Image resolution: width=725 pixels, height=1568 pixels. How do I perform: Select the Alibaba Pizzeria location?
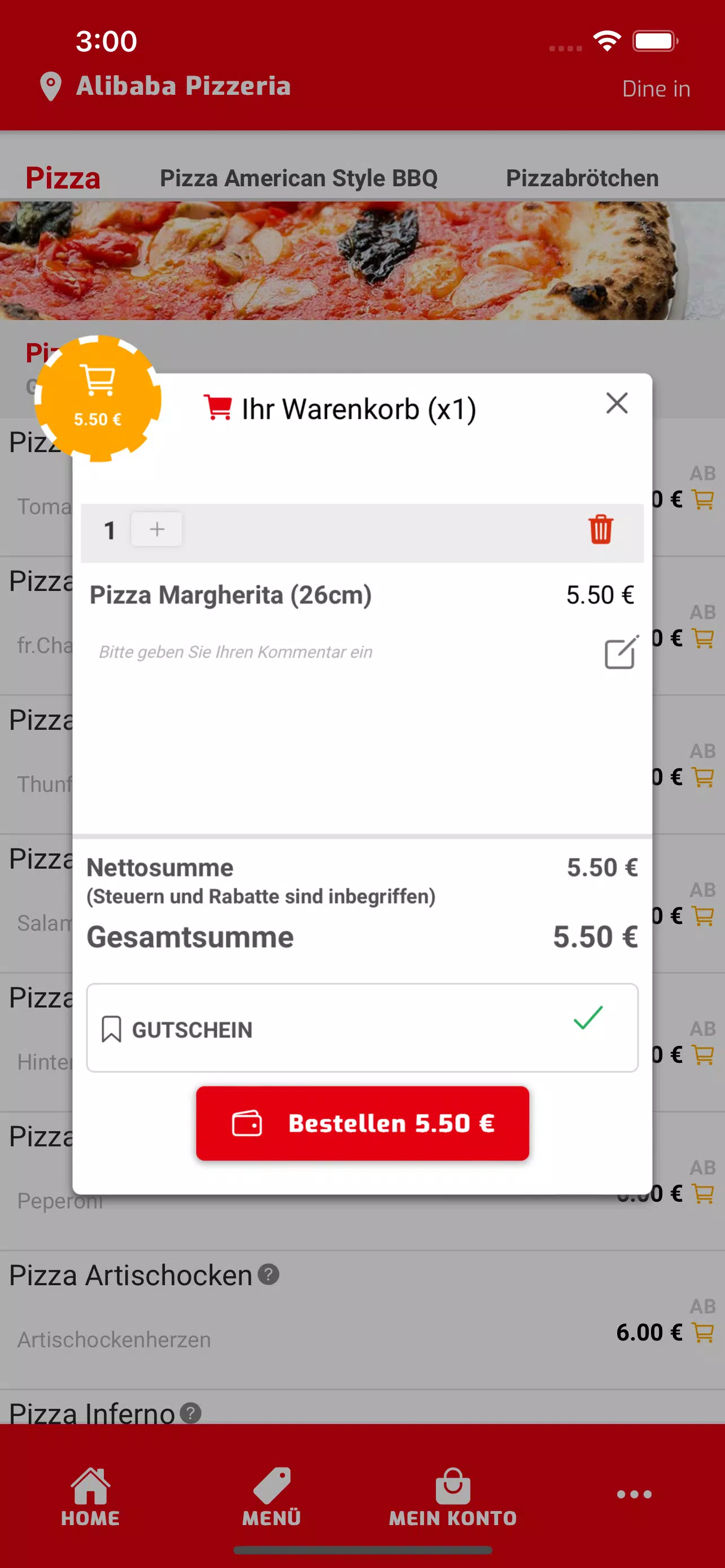tap(165, 86)
